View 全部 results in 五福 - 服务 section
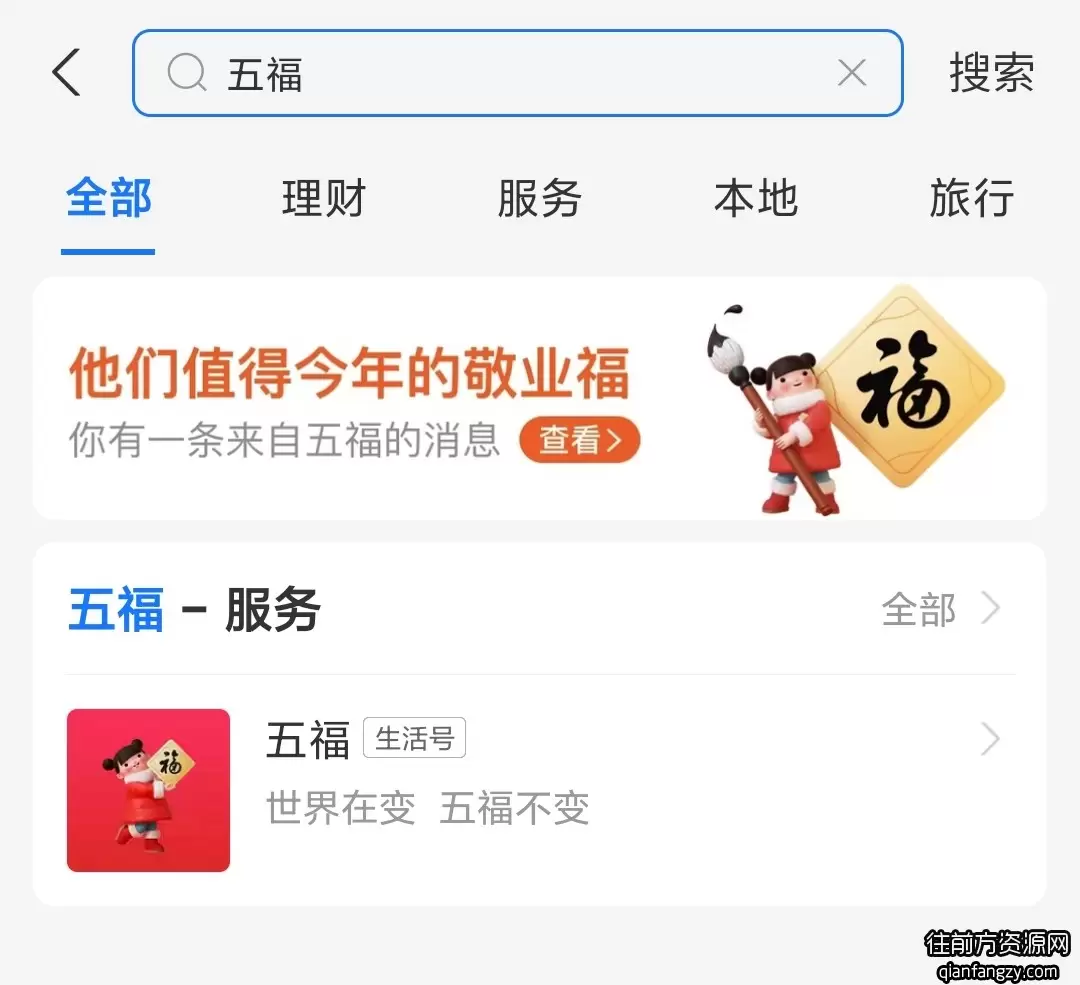 938,609
